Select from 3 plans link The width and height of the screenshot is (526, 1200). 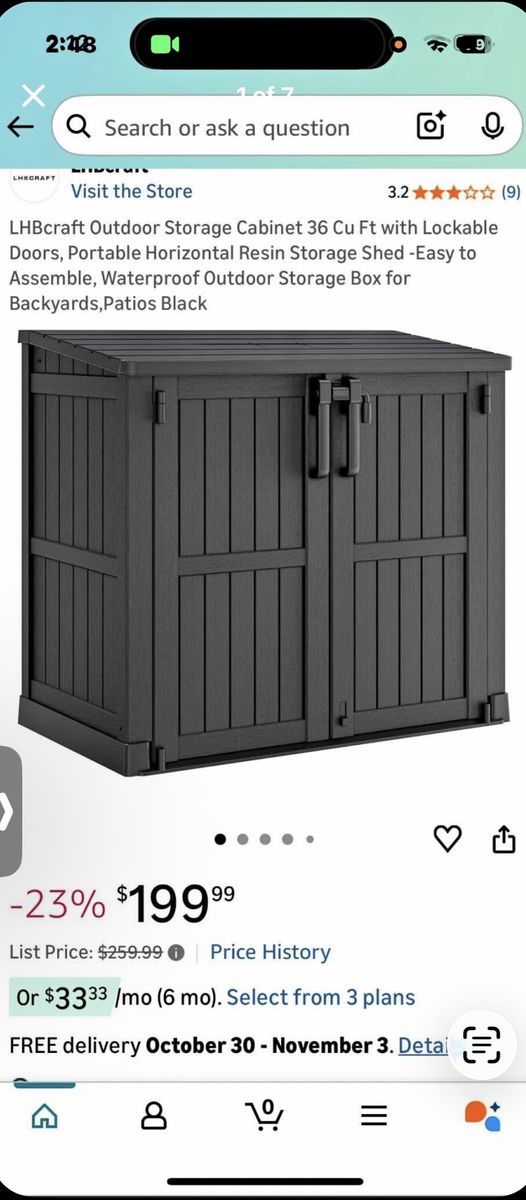tap(321, 997)
